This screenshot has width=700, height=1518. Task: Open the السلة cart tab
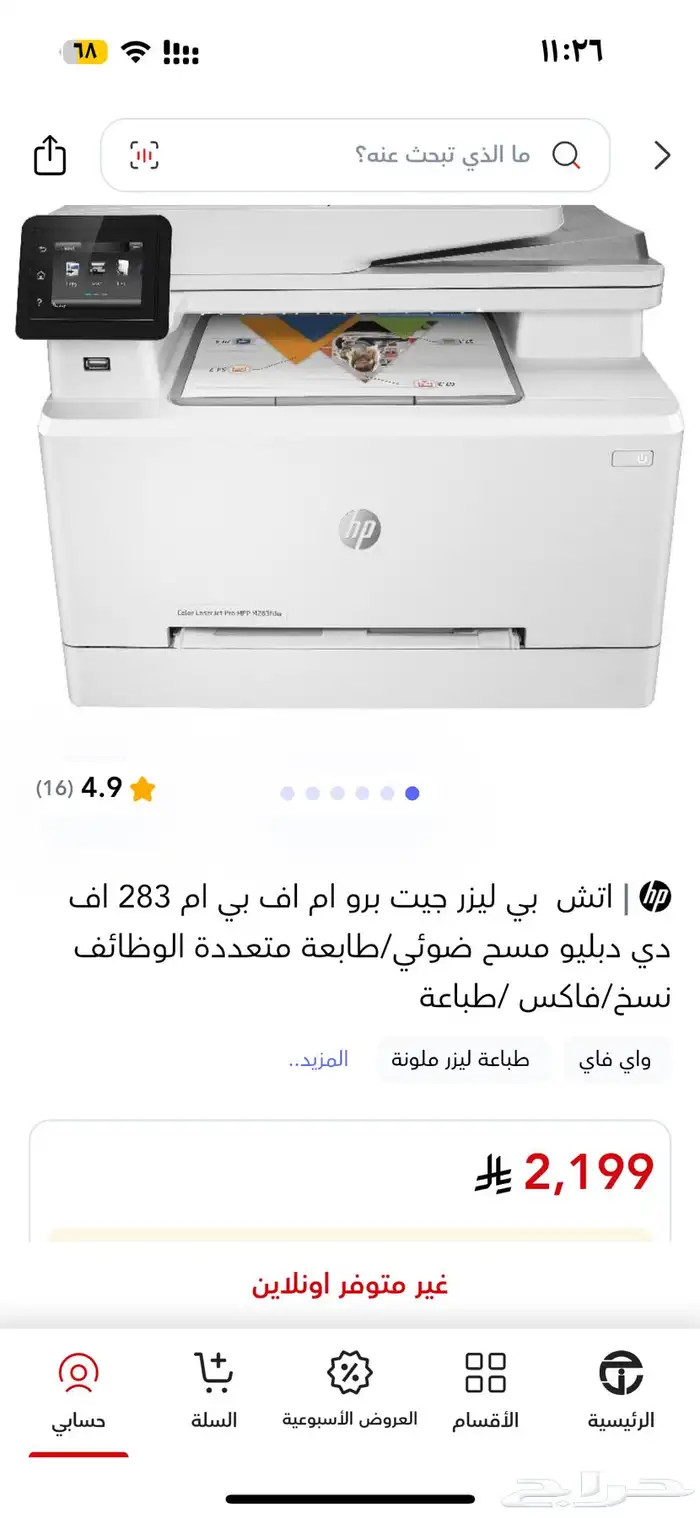tap(214, 1390)
